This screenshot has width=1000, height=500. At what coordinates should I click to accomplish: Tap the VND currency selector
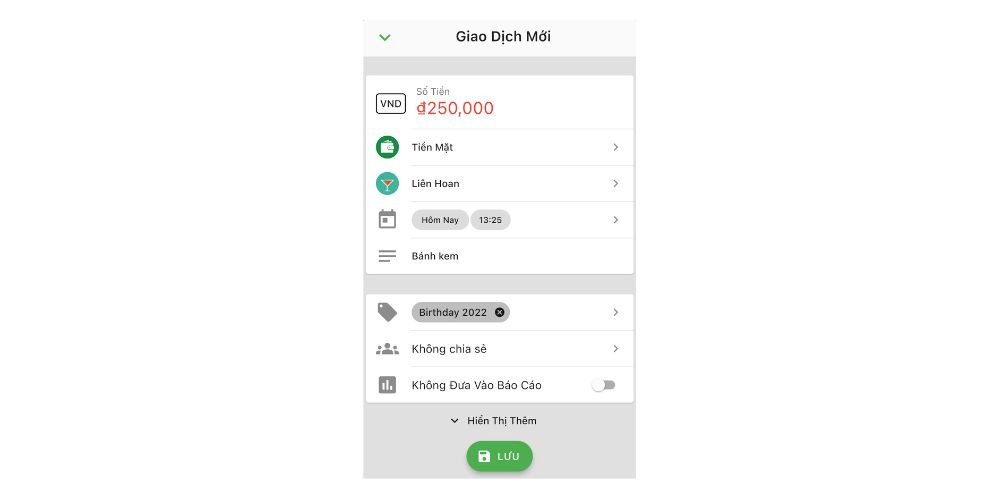tap(390, 103)
